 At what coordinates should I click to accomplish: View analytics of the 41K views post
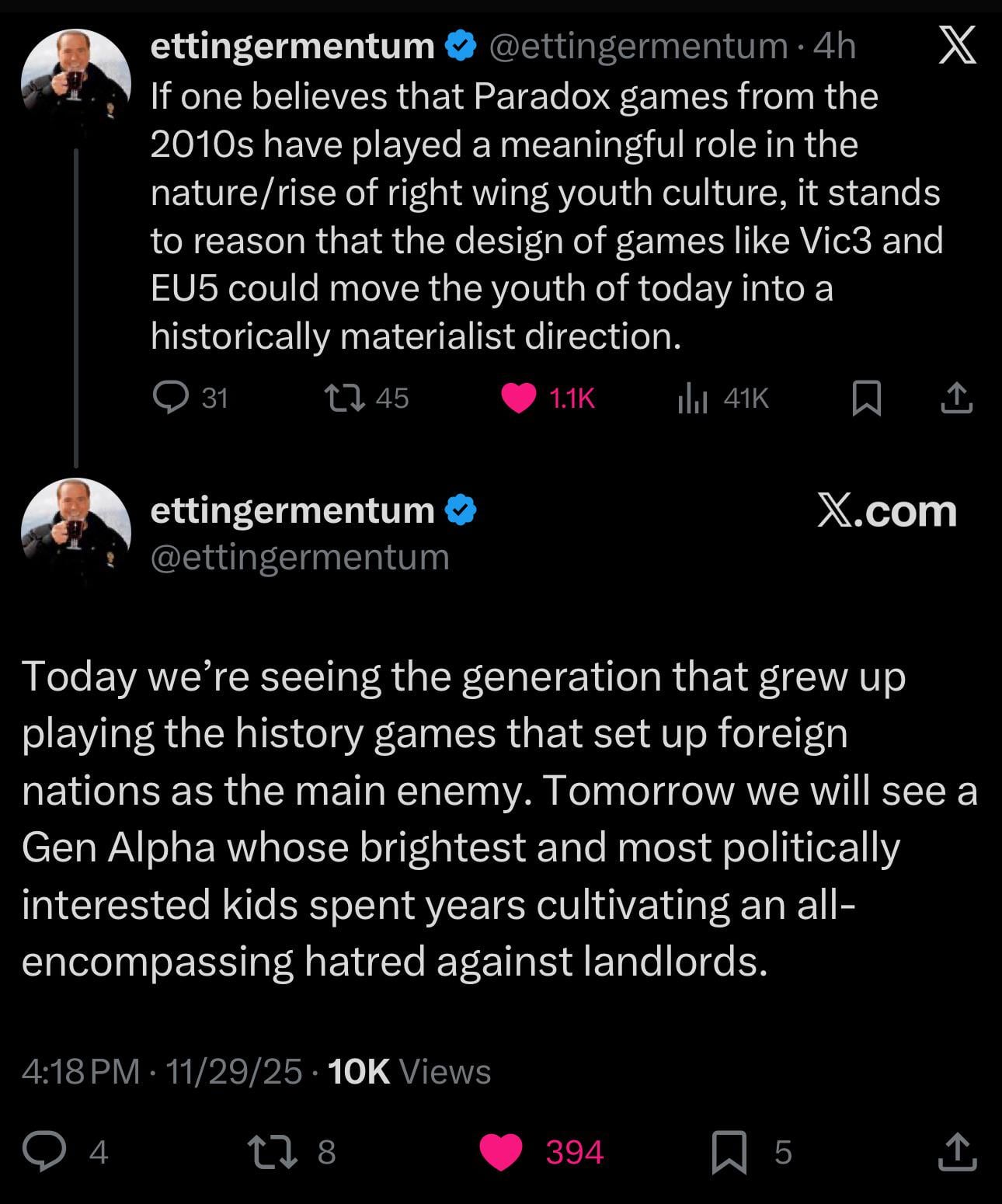[x=692, y=398]
